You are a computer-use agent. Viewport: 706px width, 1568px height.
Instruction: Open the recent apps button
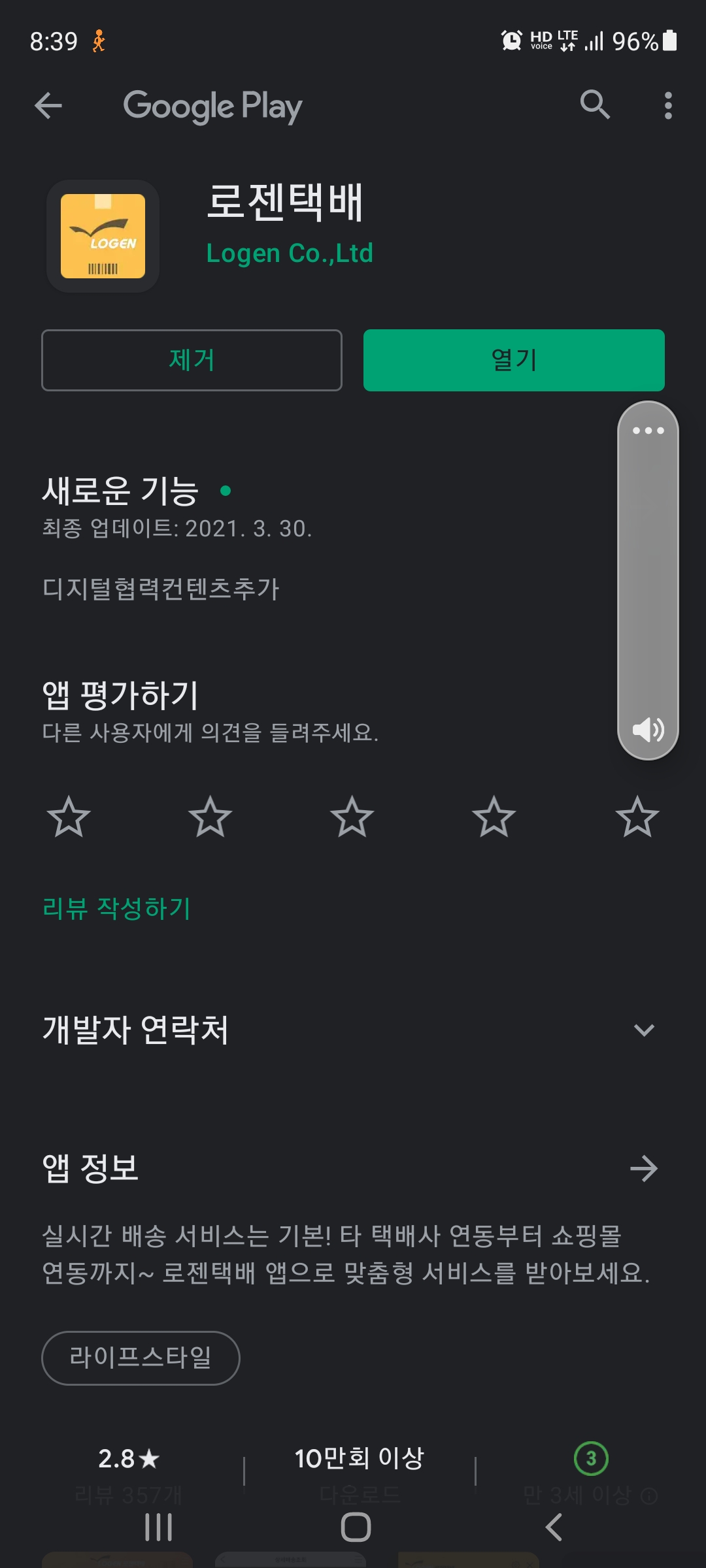158,1527
